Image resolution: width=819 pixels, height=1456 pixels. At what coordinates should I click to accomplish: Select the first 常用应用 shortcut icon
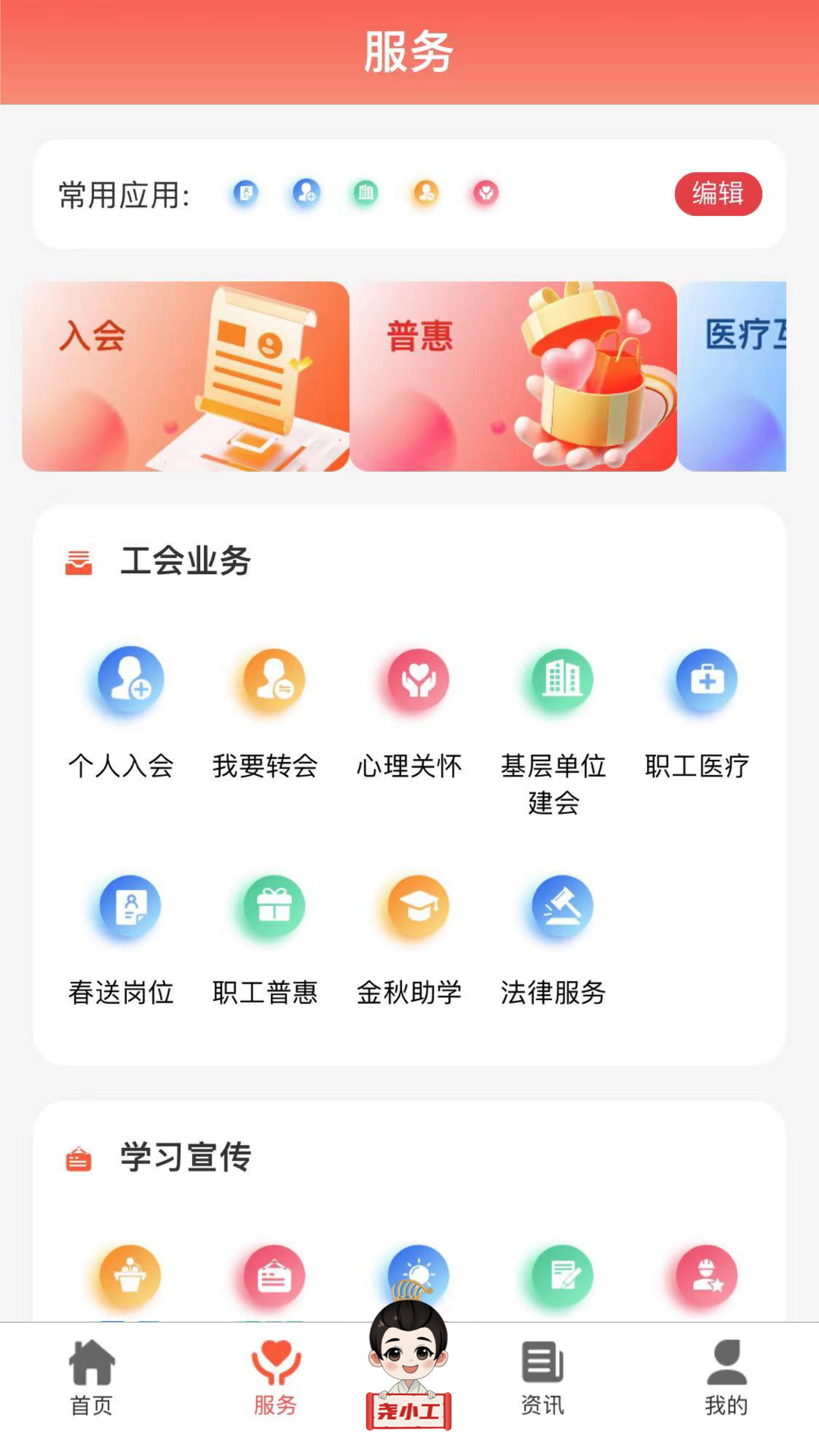244,194
